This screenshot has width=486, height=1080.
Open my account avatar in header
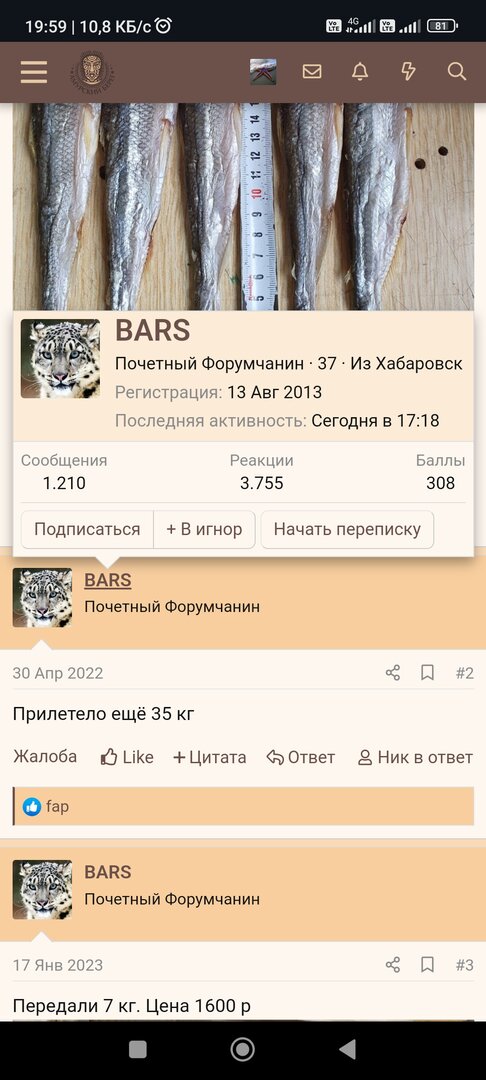[263, 72]
